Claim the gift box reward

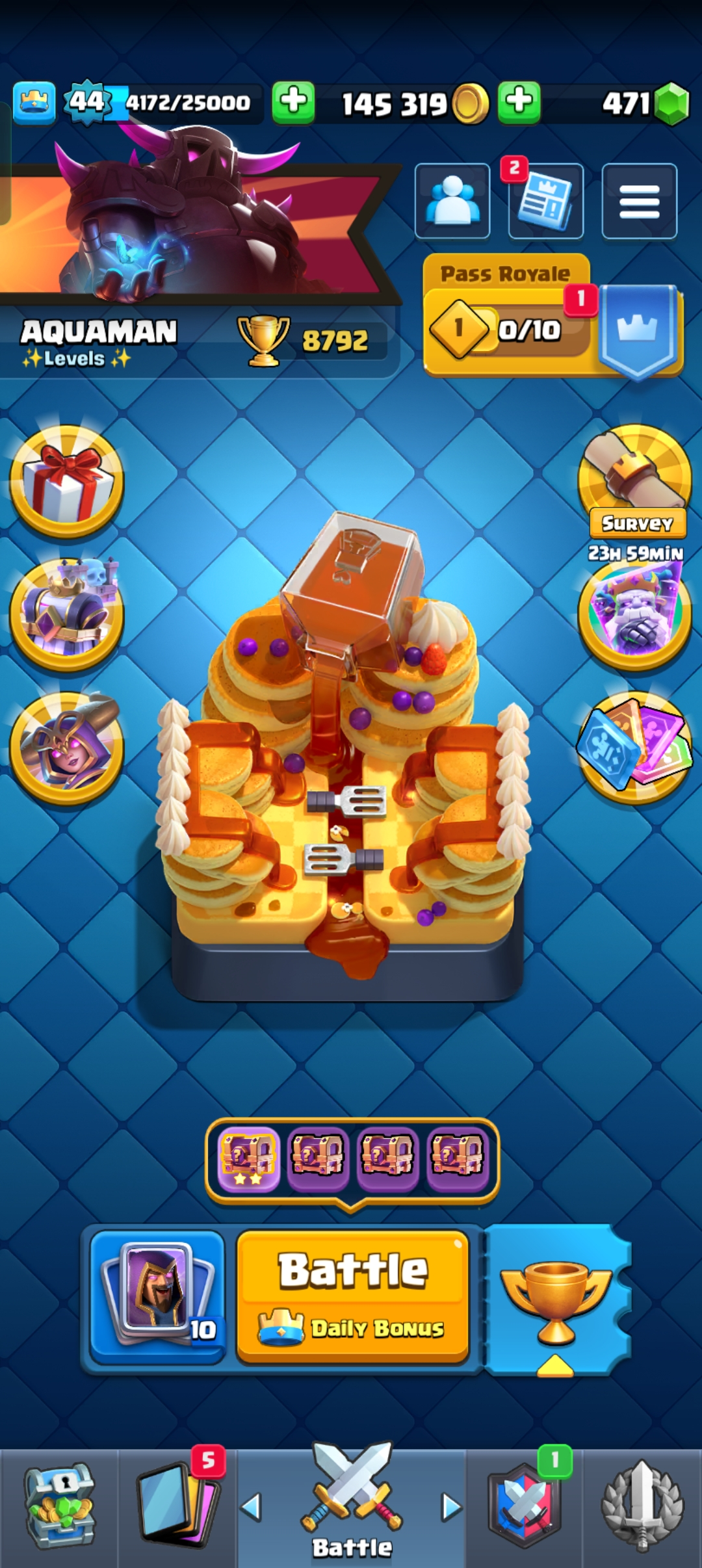pos(67,482)
